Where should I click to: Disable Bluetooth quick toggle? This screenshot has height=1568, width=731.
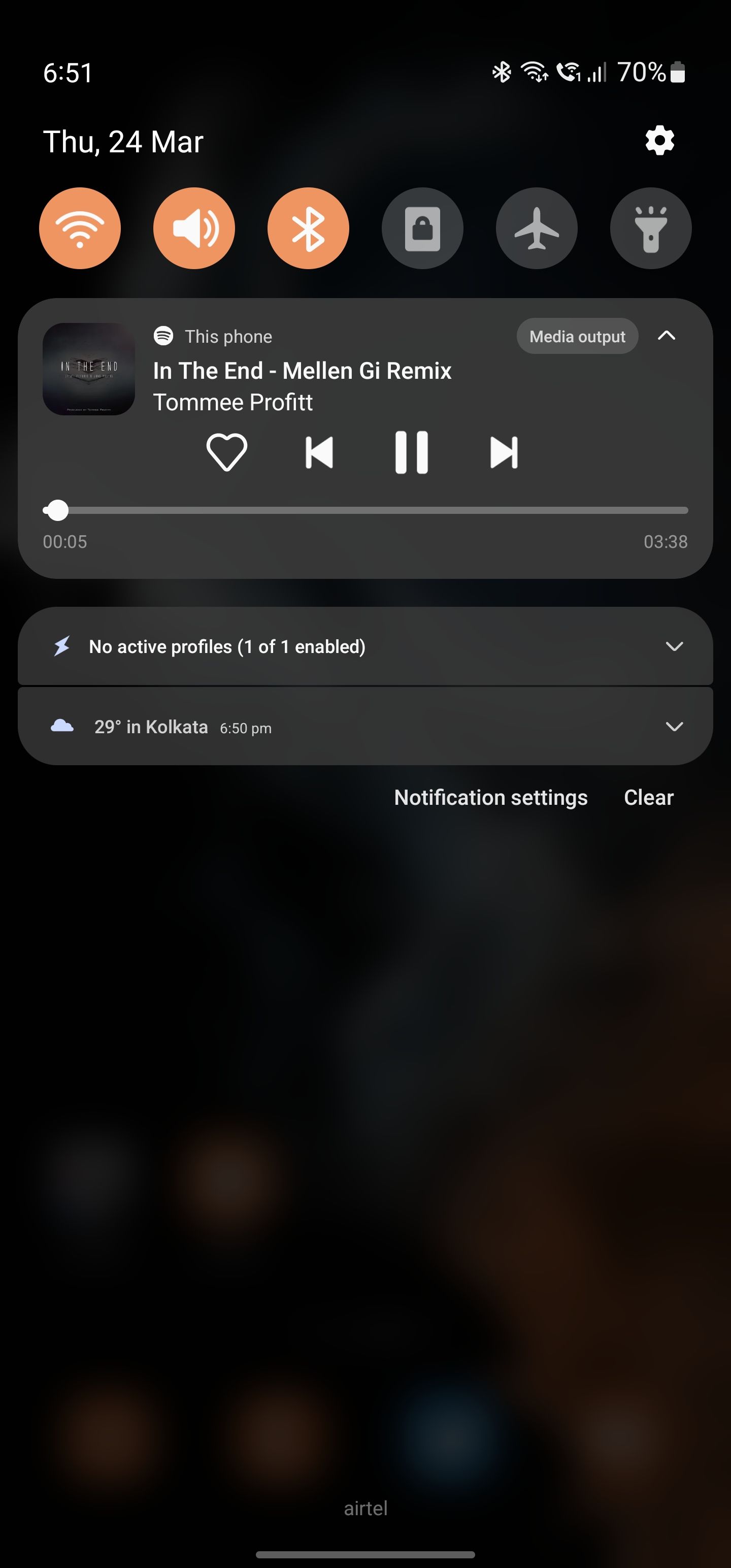308,228
